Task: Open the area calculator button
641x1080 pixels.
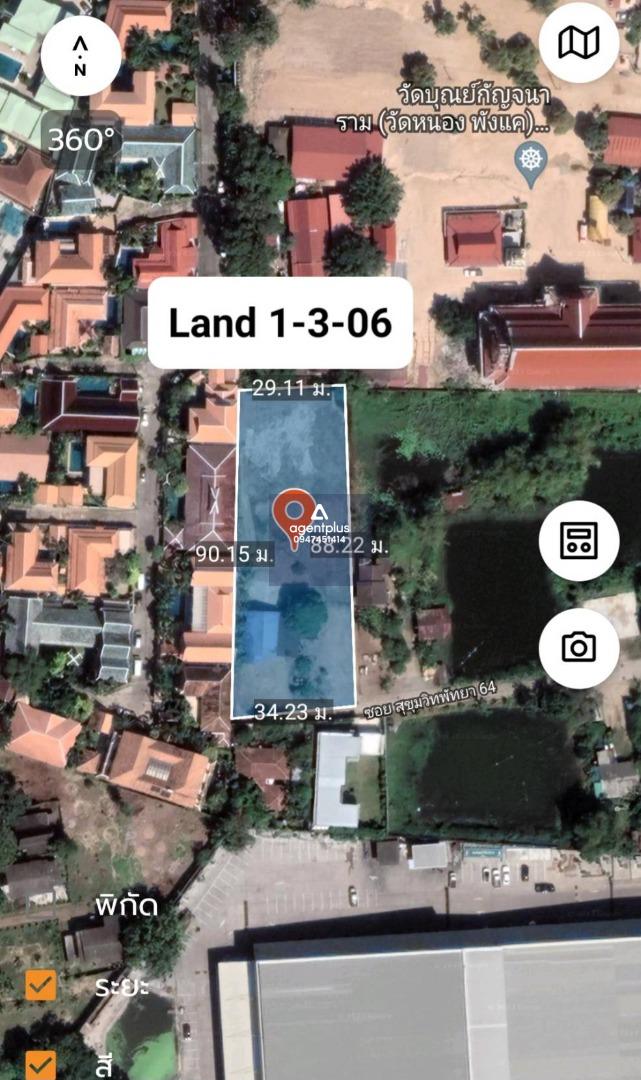Action: [578, 541]
